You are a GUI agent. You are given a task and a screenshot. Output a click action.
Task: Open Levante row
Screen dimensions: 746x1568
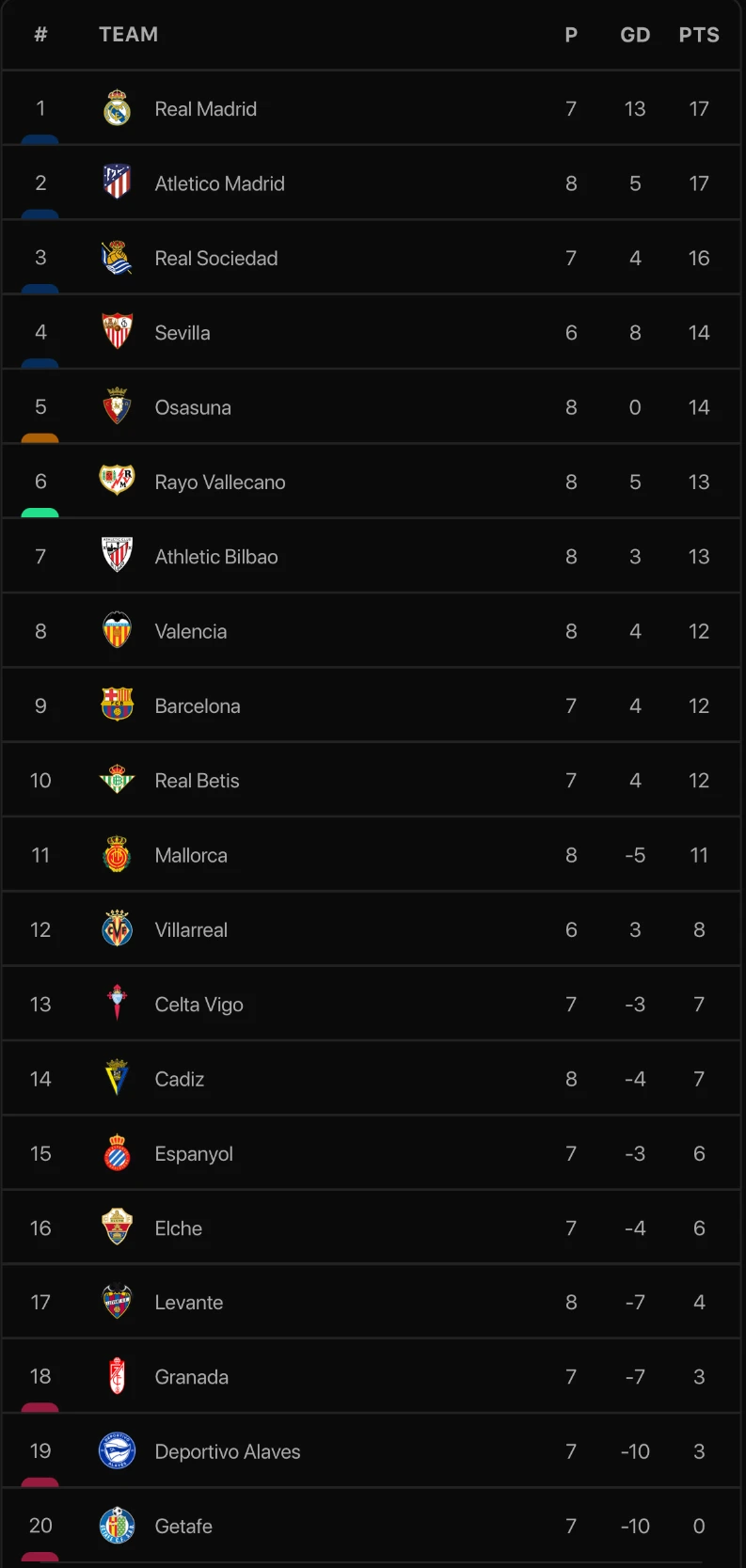point(188,1303)
